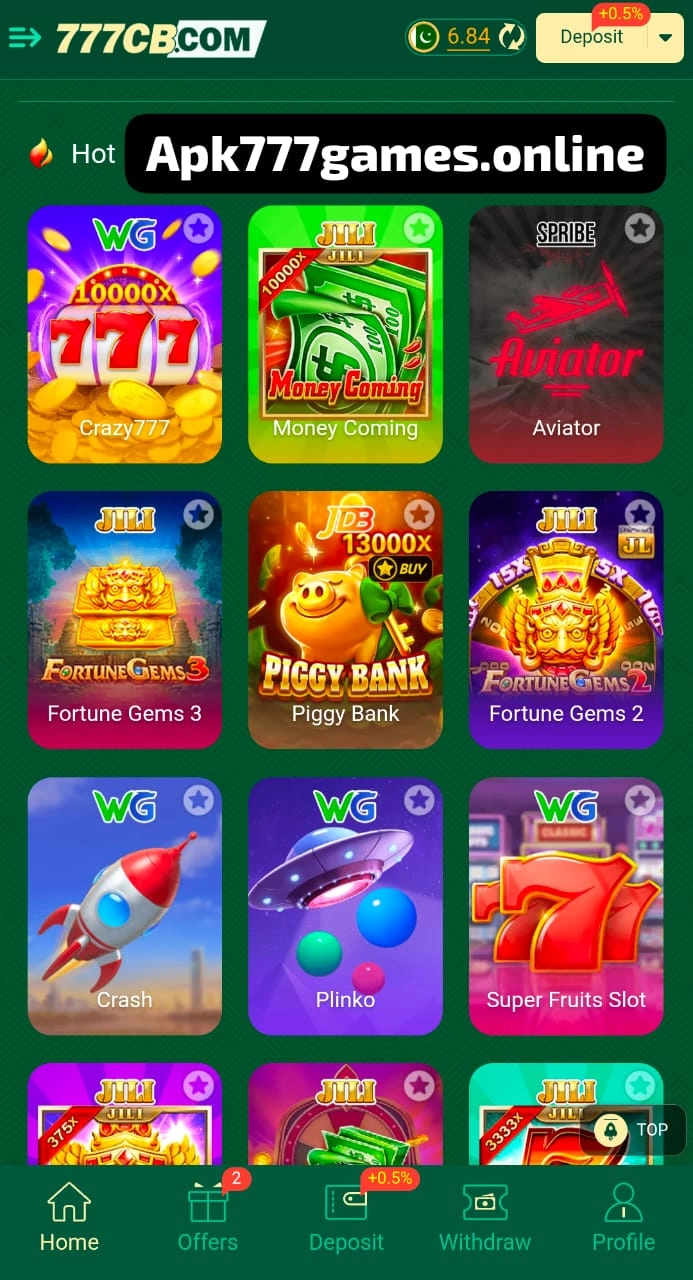Favorite Aviator with its star icon
Viewport: 693px width, 1280px height.
[640, 229]
